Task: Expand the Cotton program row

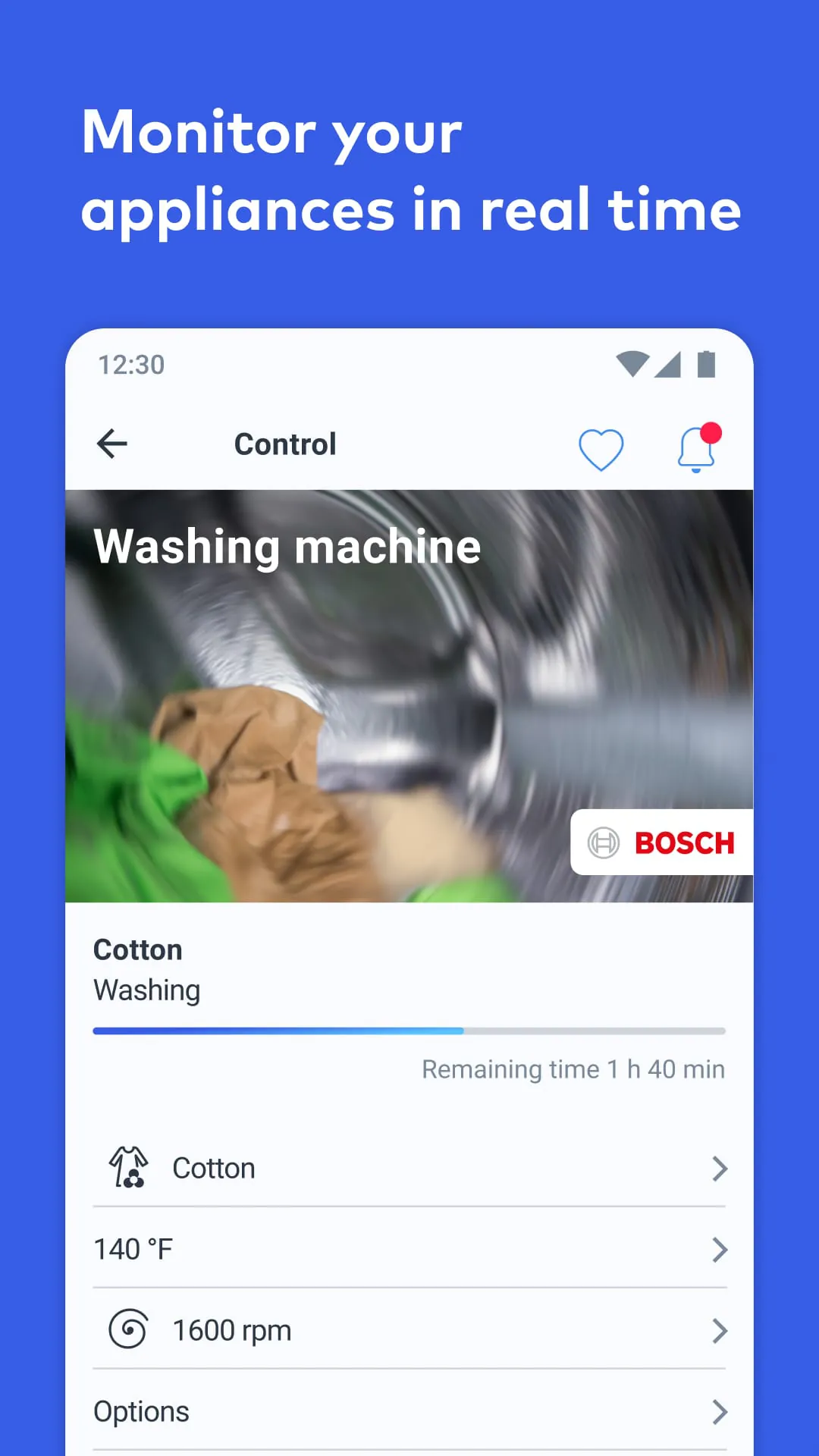Action: pyautogui.click(x=719, y=1169)
